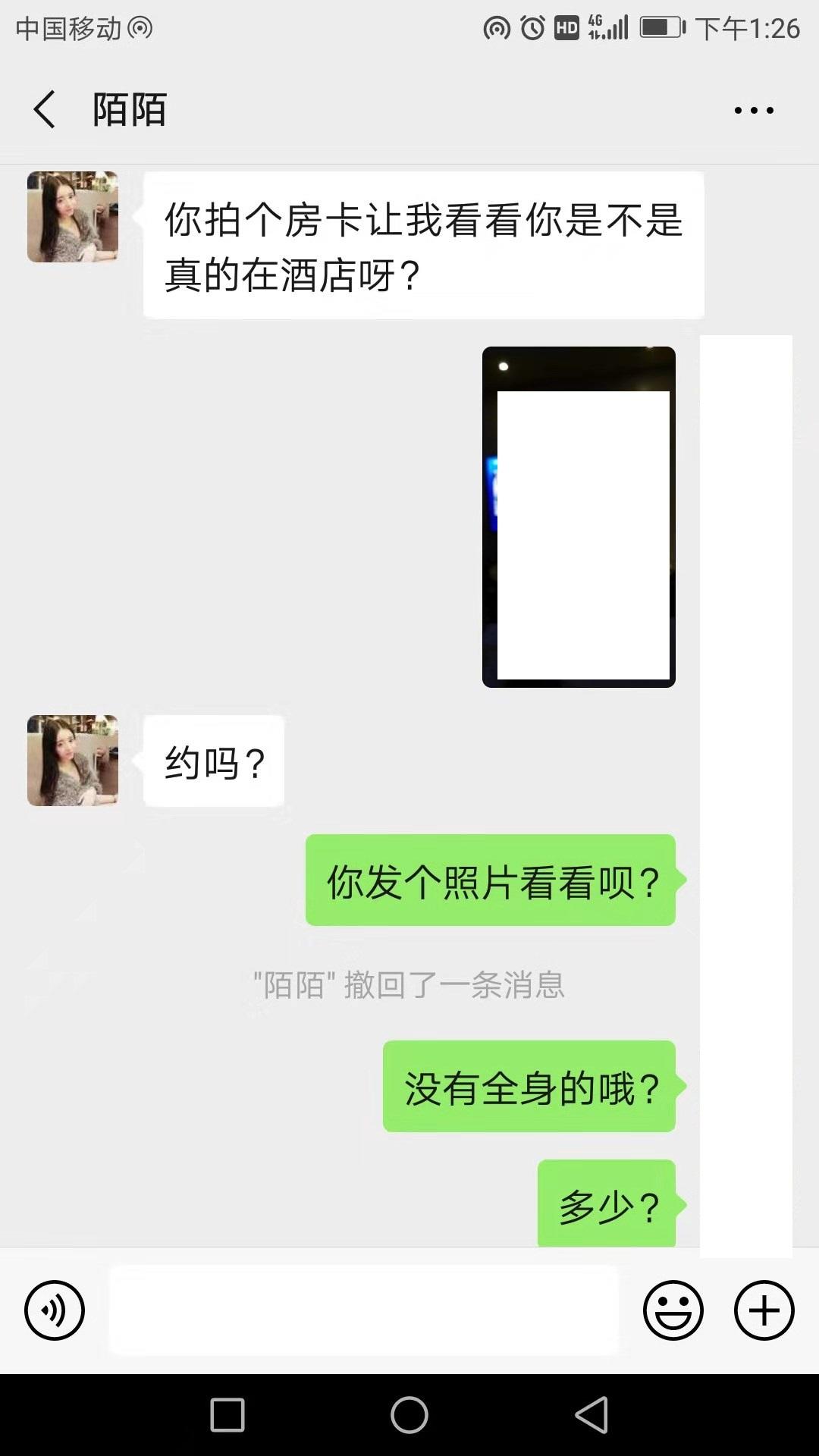View 陌陌's profile via avatar beside 约吗？

click(73, 760)
